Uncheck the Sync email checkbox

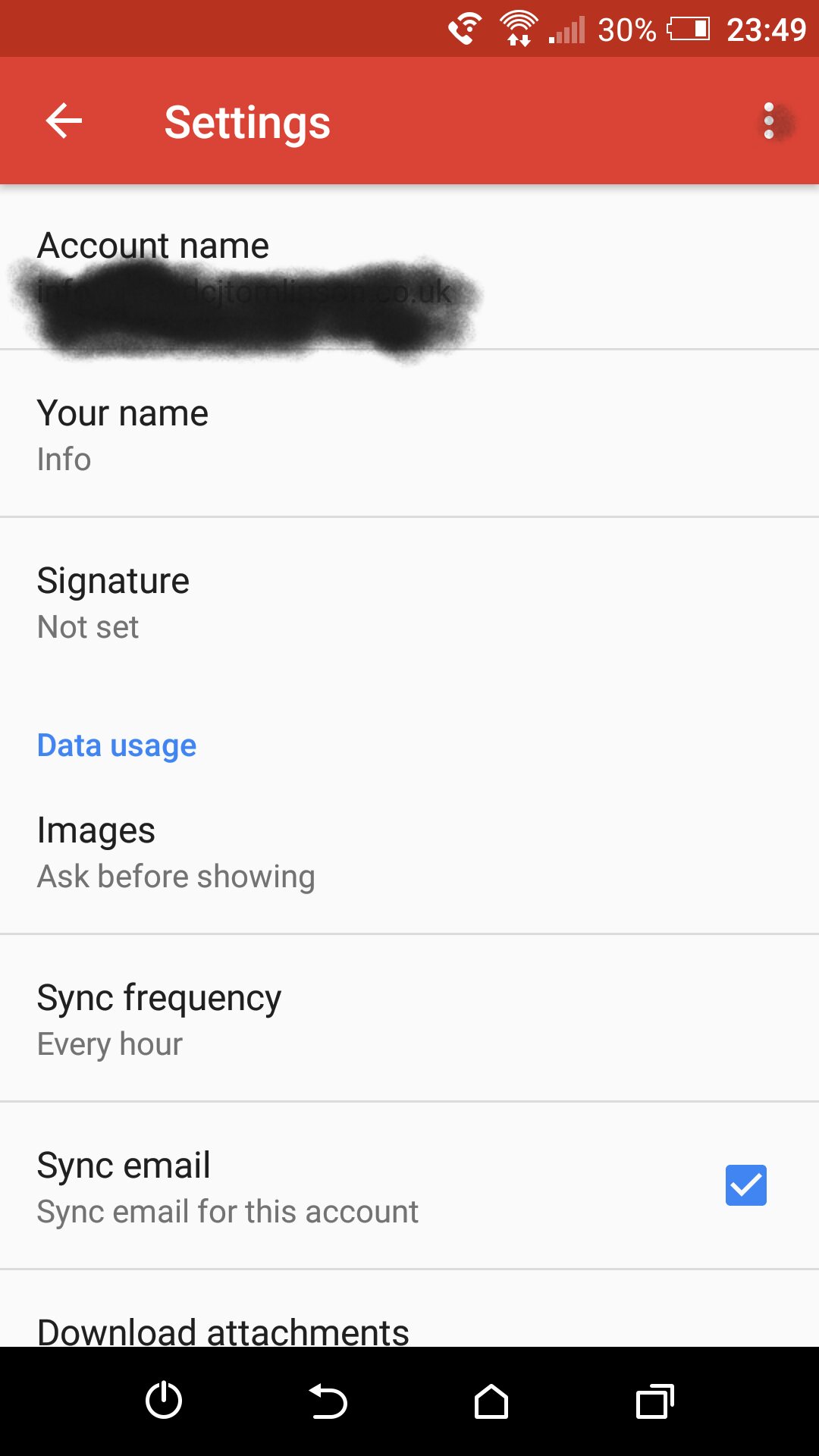[745, 1185]
